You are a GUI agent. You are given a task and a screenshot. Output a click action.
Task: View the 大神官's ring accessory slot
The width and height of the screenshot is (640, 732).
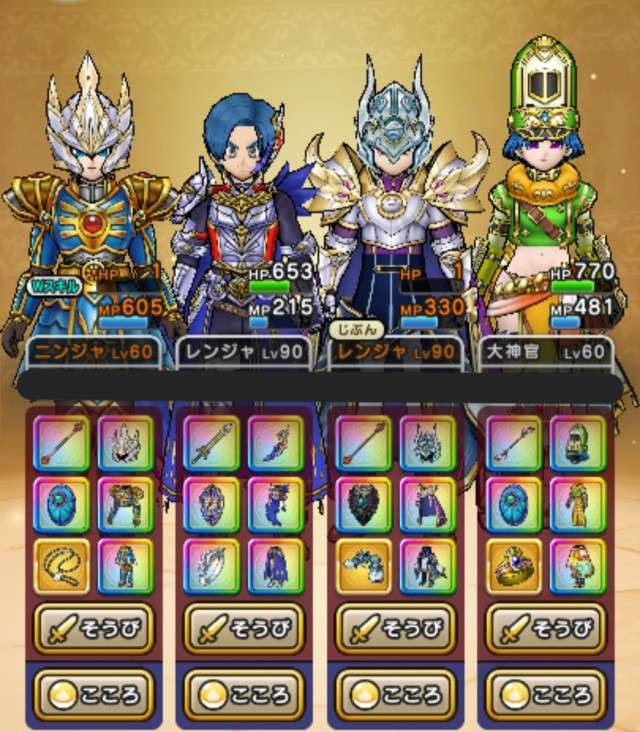click(x=515, y=566)
